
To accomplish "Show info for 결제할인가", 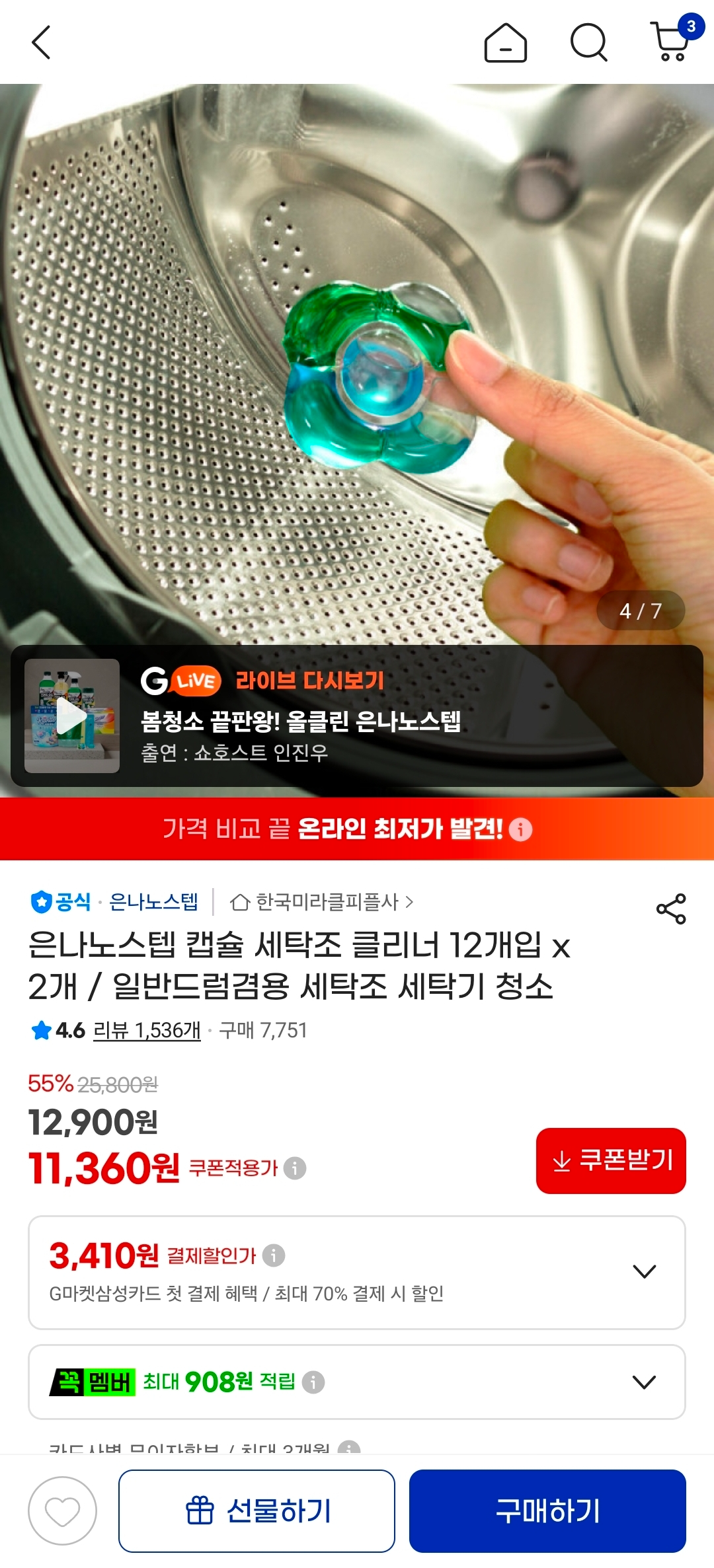I will 274,1255.
